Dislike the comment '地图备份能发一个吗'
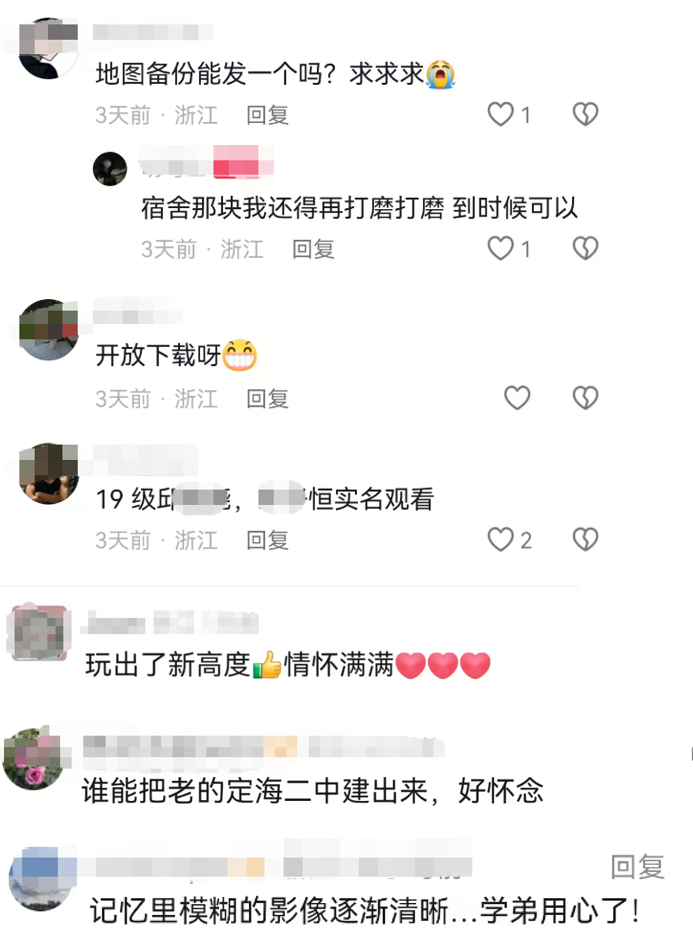The width and height of the screenshot is (693, 942). 585,115
